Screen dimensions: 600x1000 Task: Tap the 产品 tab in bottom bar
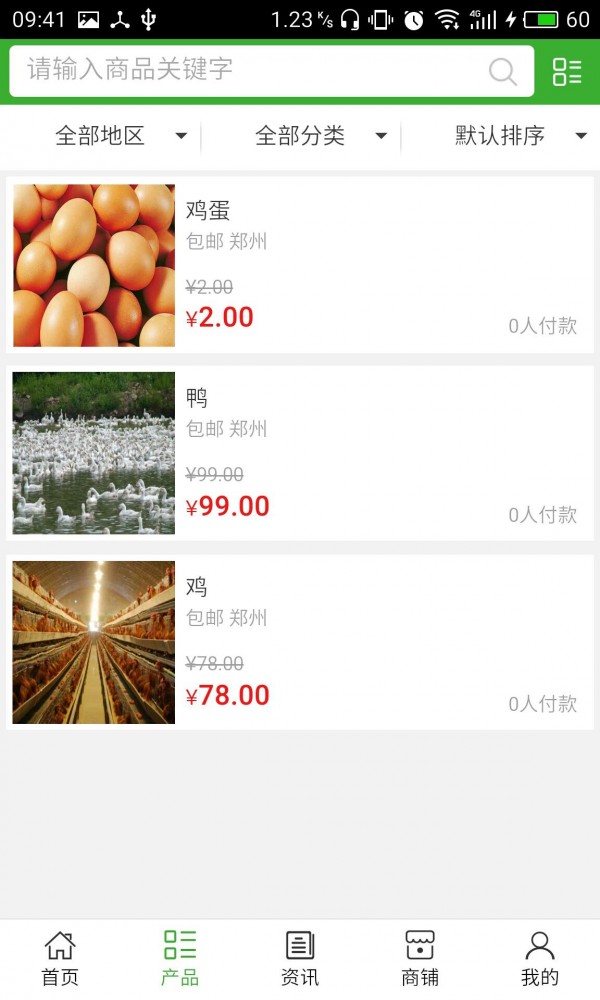[x=180, y=958]
